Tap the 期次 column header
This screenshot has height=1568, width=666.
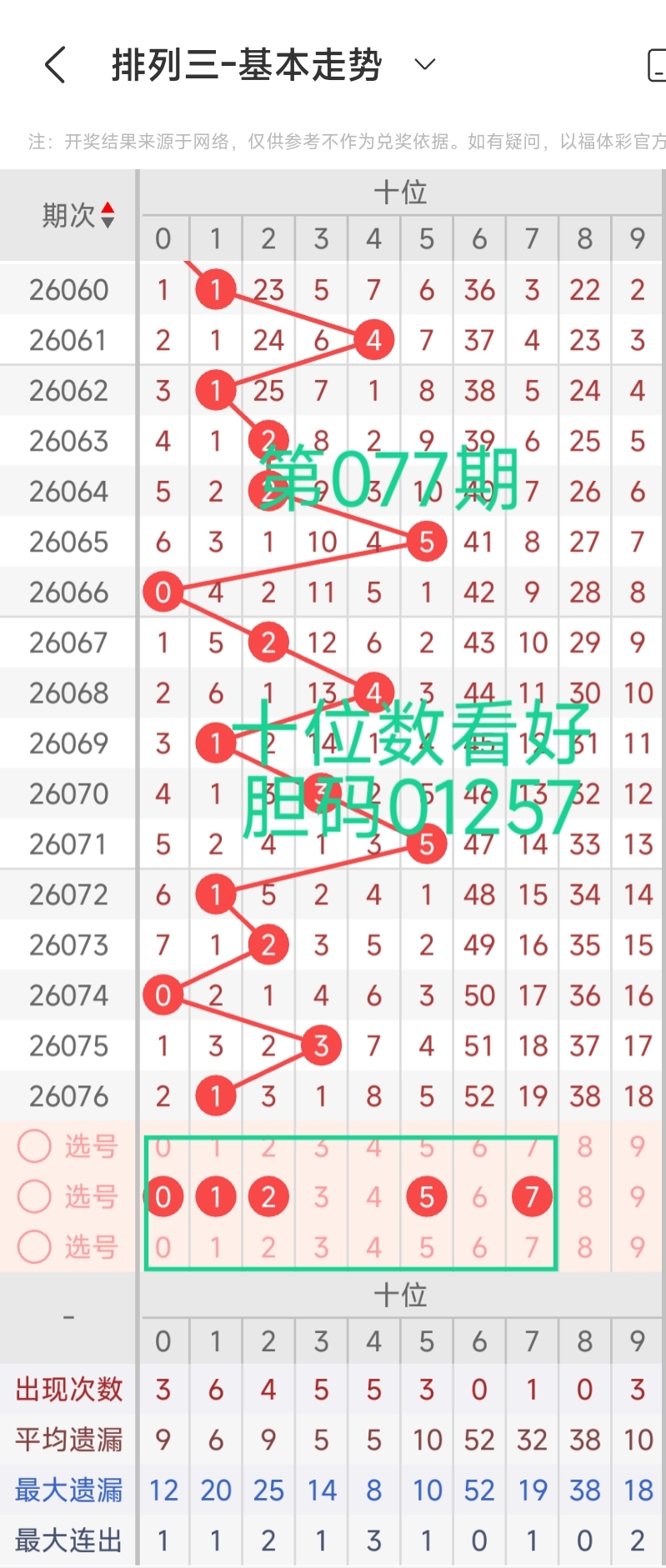[x=68, y=213]
